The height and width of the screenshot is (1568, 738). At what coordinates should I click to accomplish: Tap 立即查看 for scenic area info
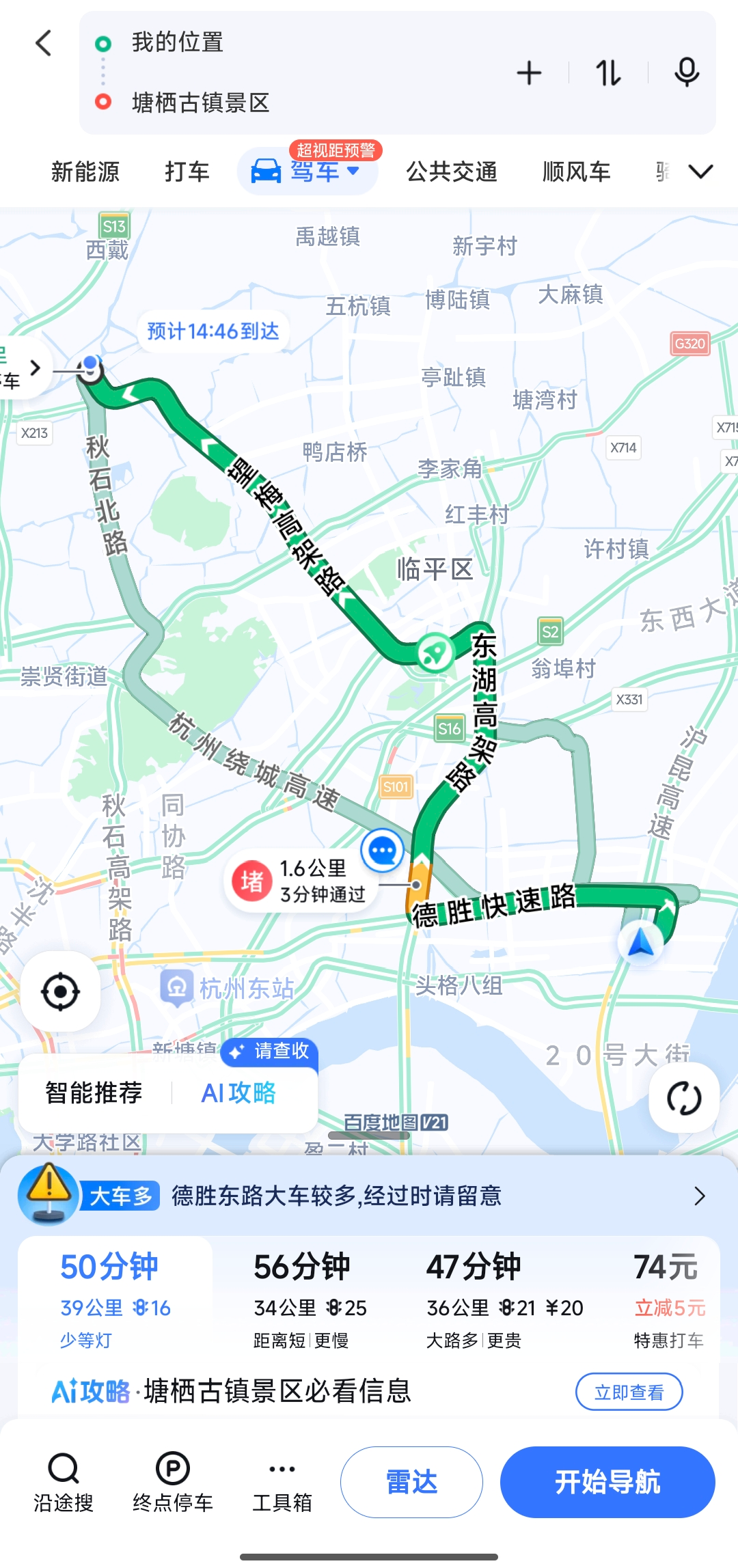[x=629, y=1392]
